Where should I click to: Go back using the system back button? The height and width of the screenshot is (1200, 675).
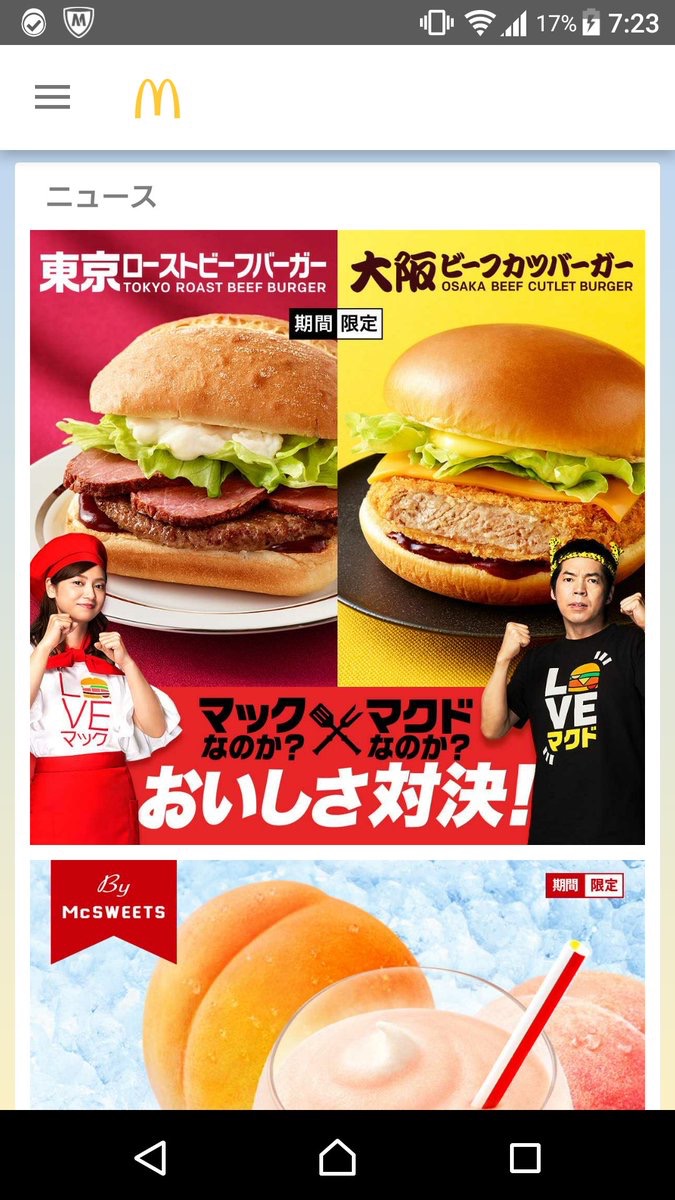[150, 1157]
